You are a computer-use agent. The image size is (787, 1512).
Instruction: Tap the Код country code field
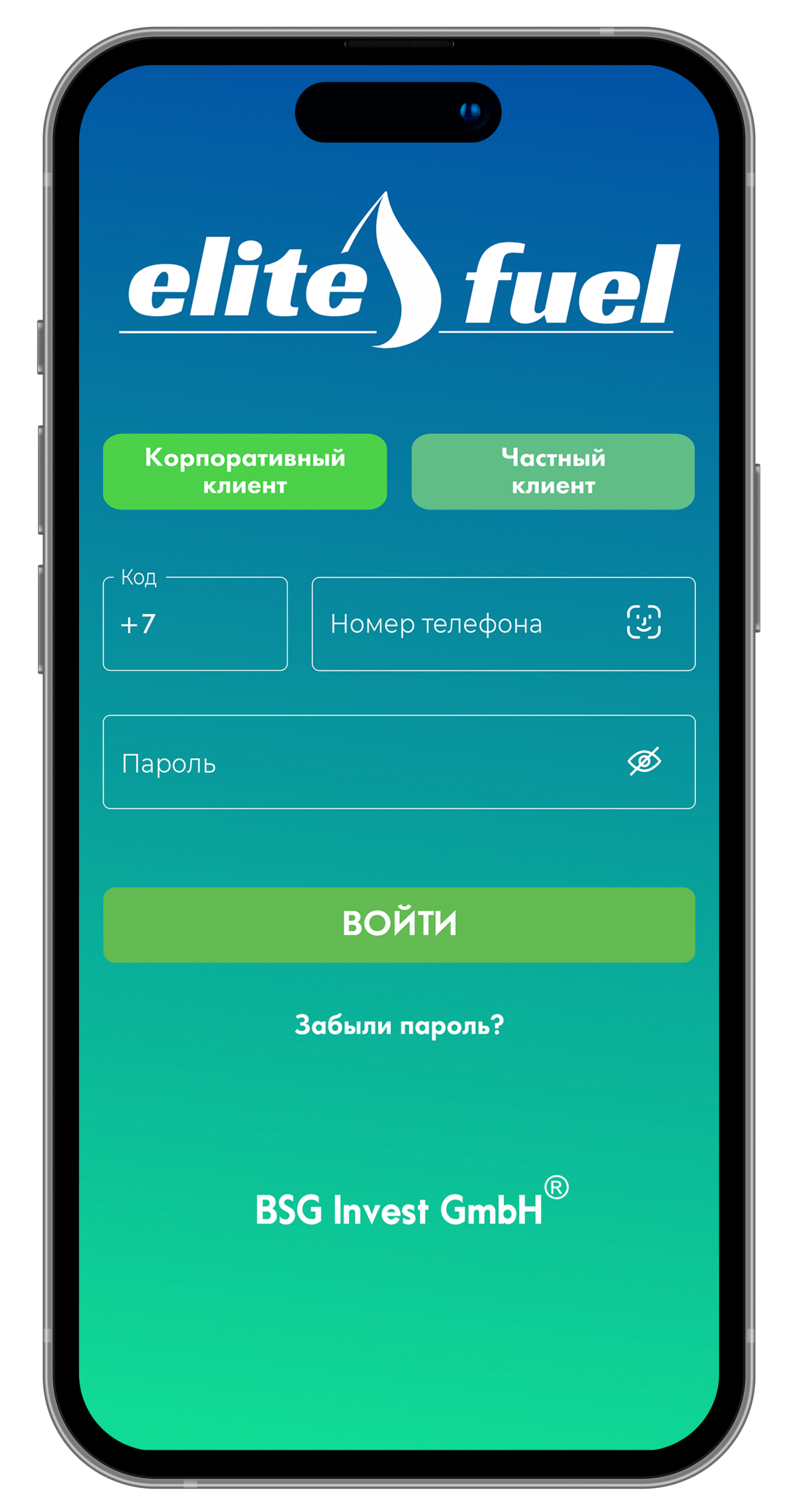click(x=195, y=624)
